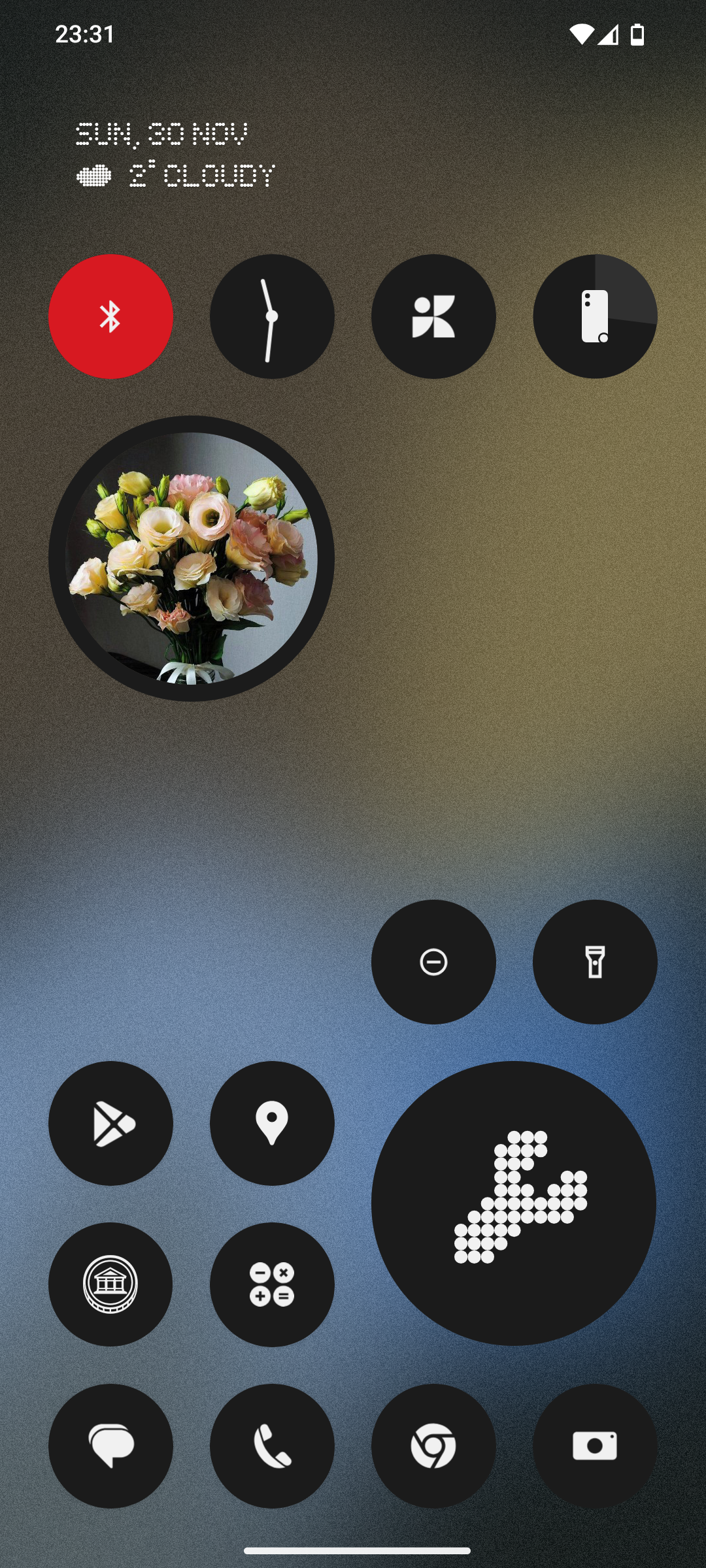Open the Chrome browser
Image resolution: width=706 pixels, height=1568 pixels.
coord(433,1446)
